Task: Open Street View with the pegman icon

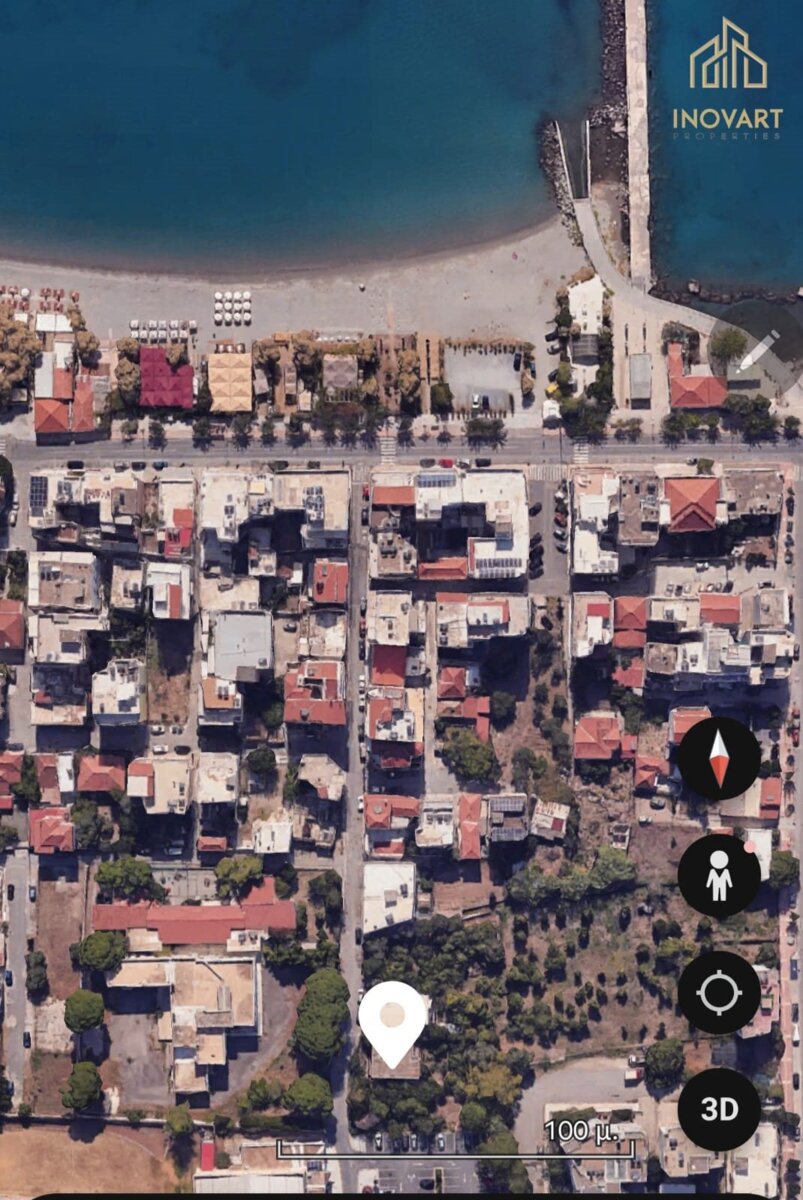Action: (x=719, y=875)
